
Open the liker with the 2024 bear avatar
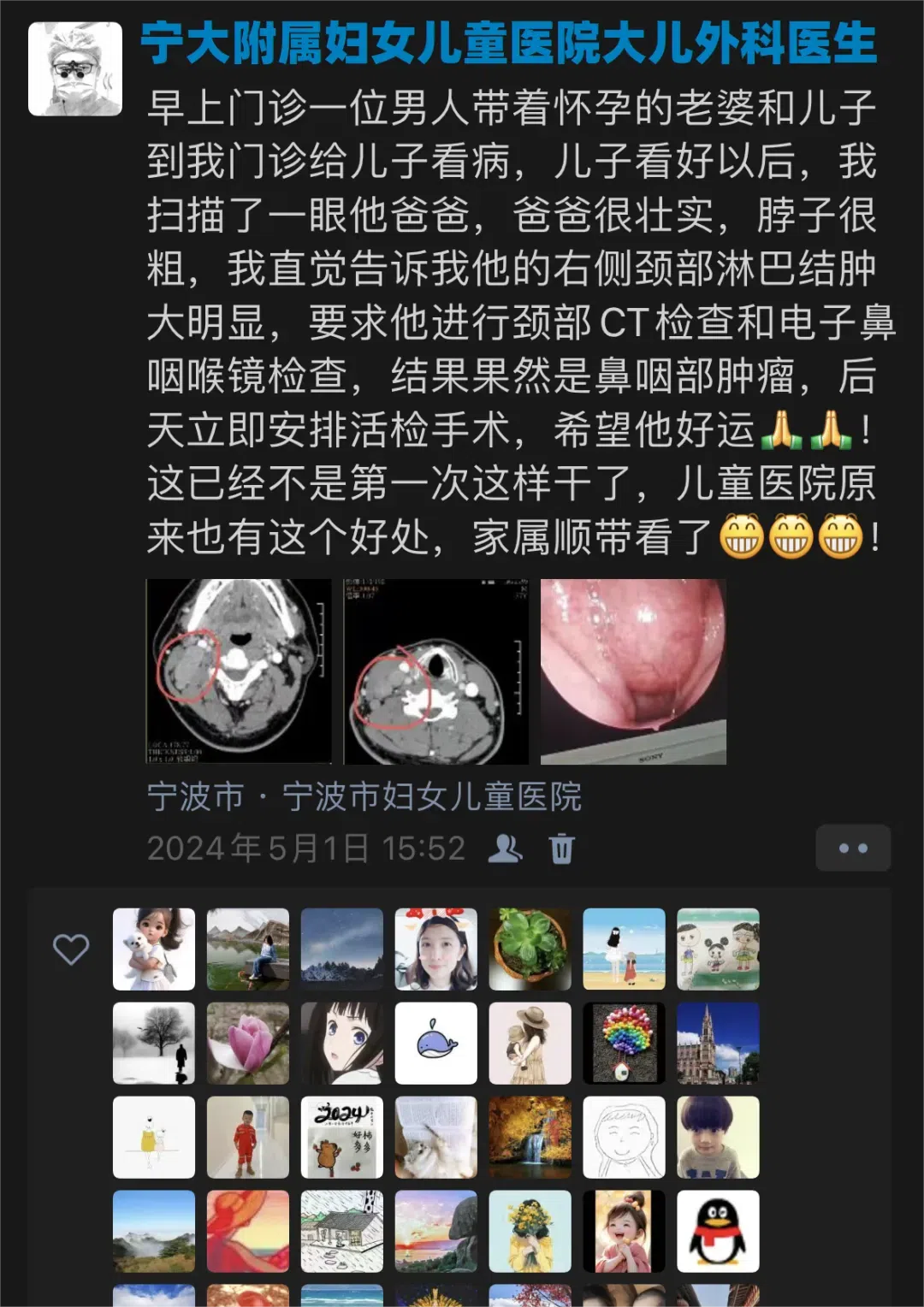[342, 1137]
